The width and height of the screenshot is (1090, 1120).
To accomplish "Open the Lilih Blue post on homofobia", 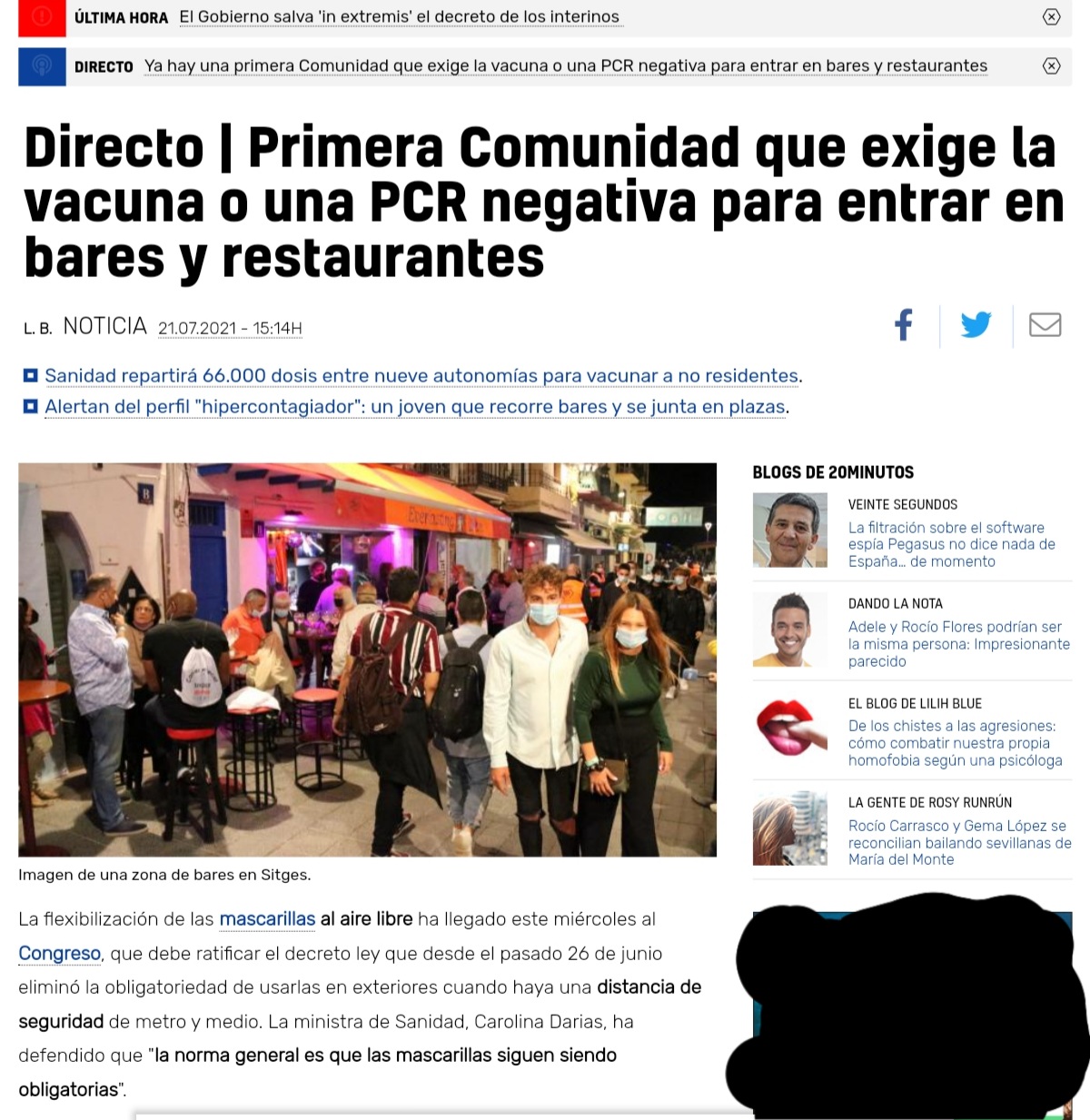I will coord(955,743).
